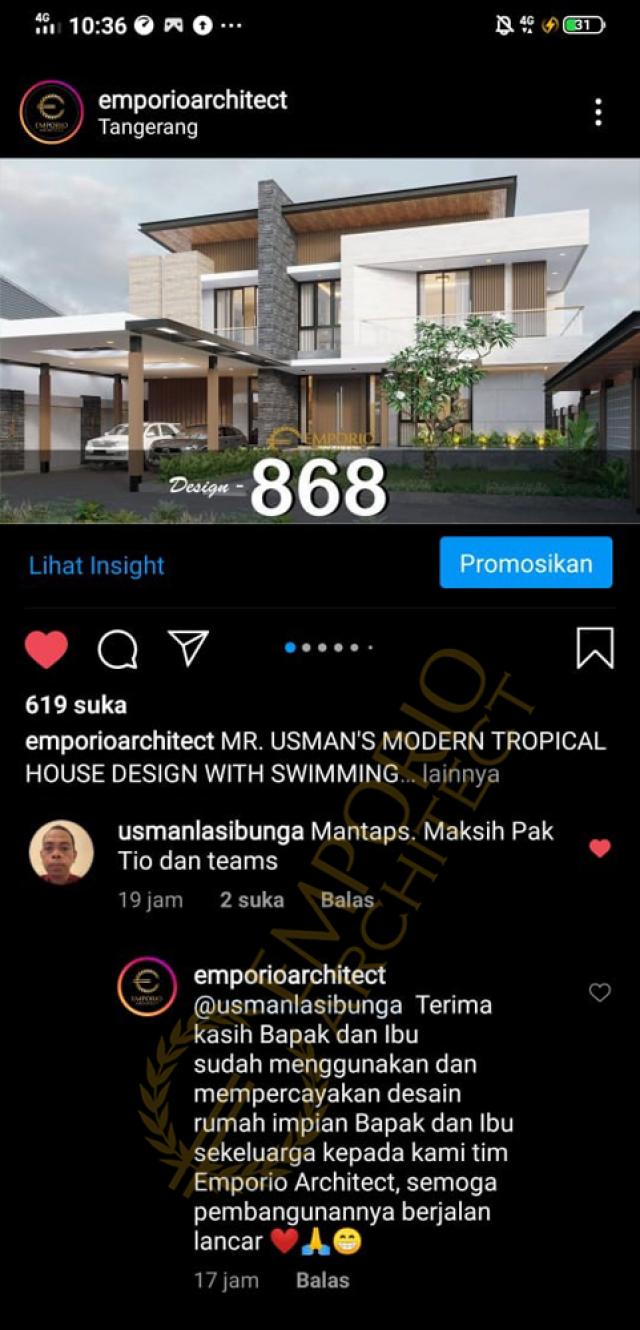640x1330 pixels.
Task: Tap Balas under emporioarchitect's reply
Action: [322, 1280]
